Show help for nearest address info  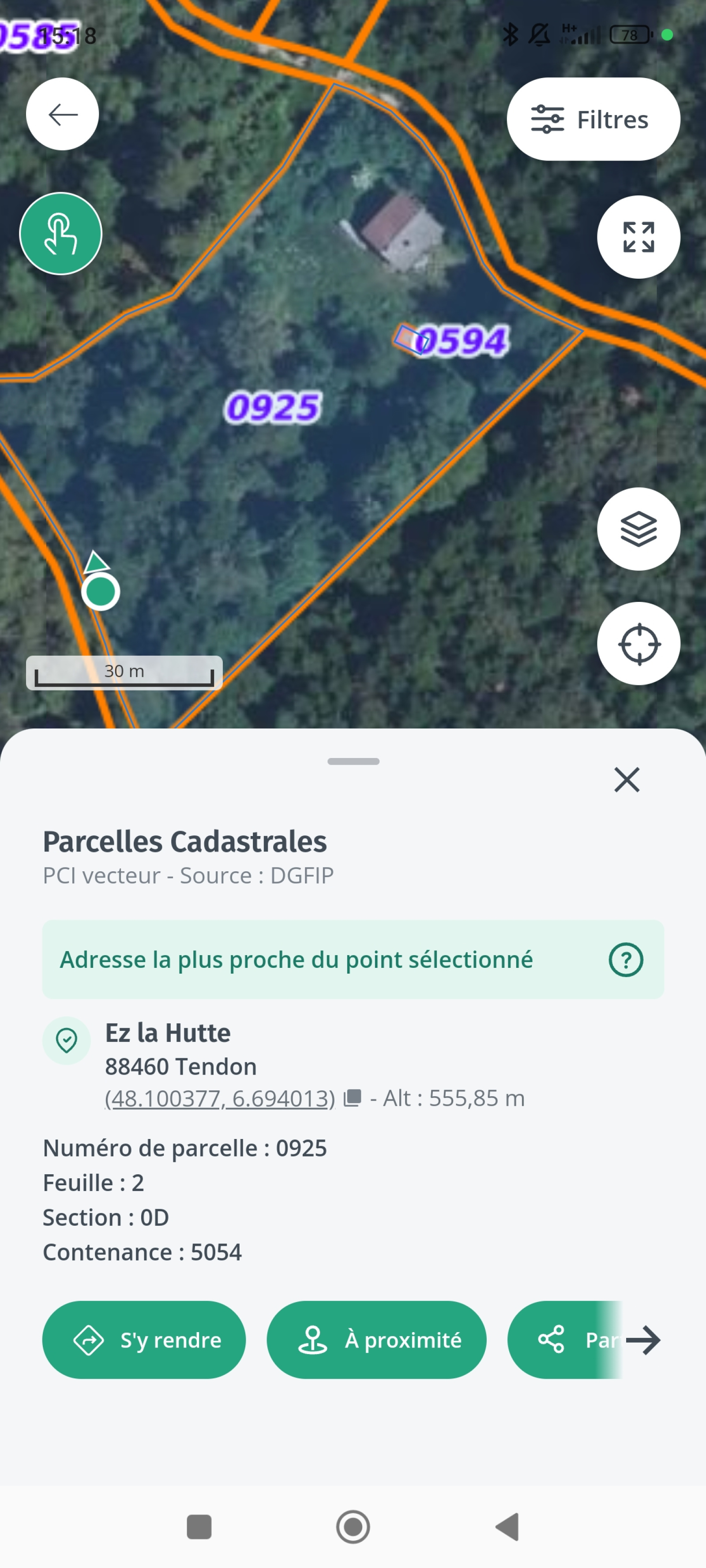[x=626, y=960]
